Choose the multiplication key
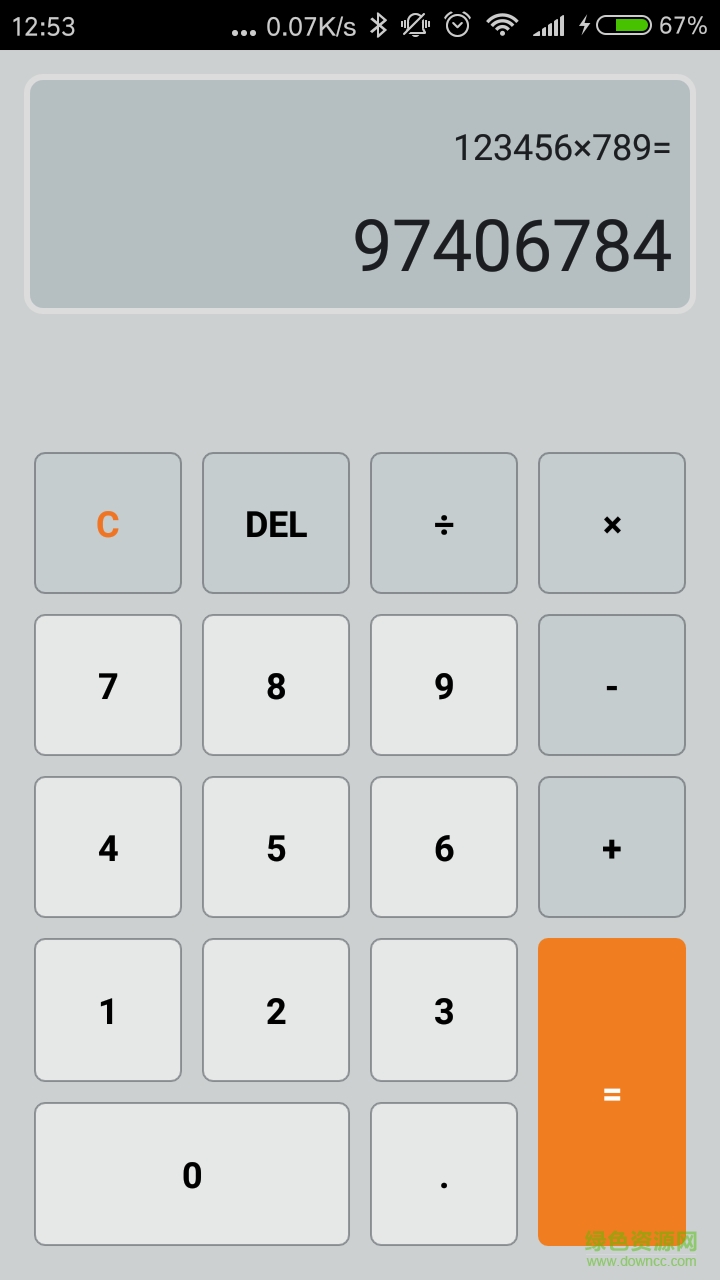Viewport: 720px width, 1280px height. (x=612, y=523)
